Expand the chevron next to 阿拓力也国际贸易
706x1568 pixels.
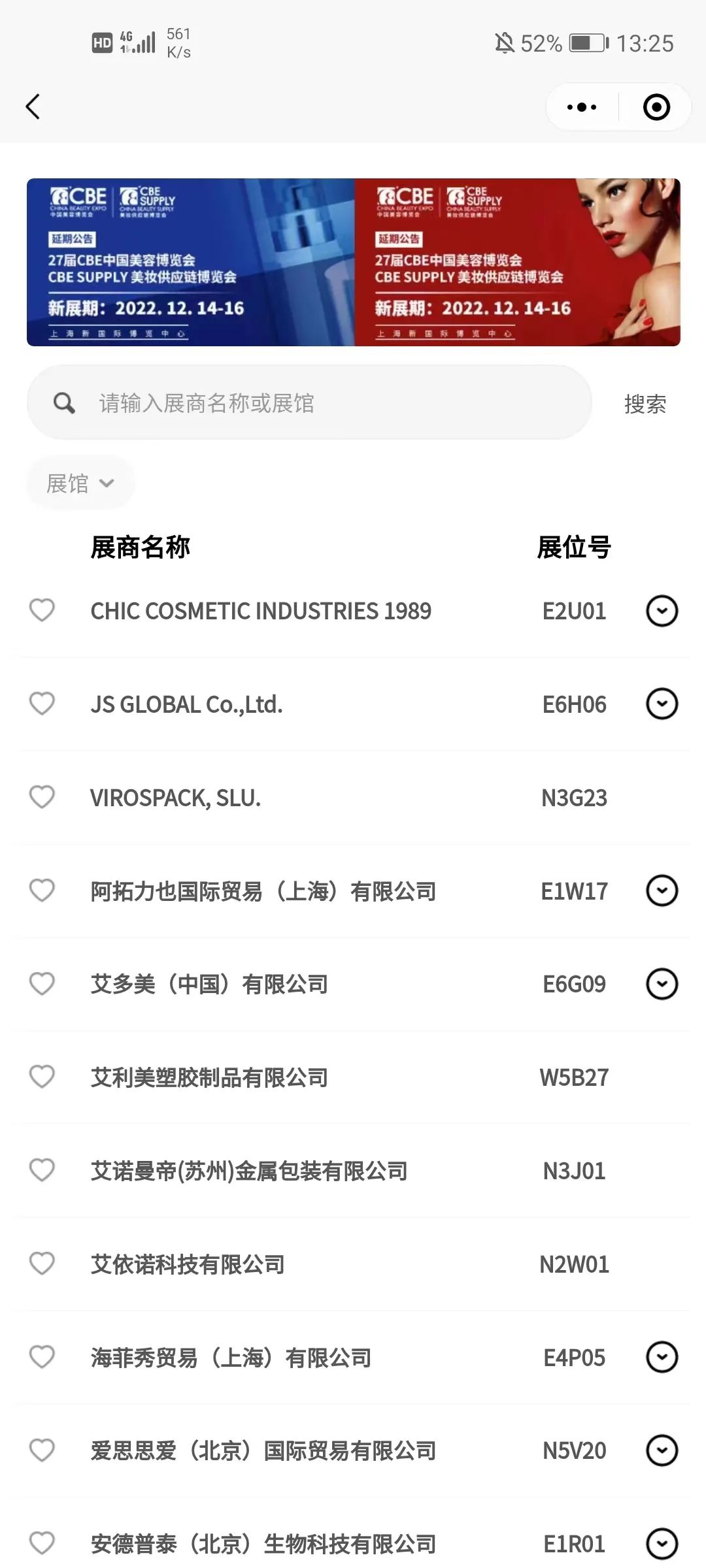click(662, 890)
